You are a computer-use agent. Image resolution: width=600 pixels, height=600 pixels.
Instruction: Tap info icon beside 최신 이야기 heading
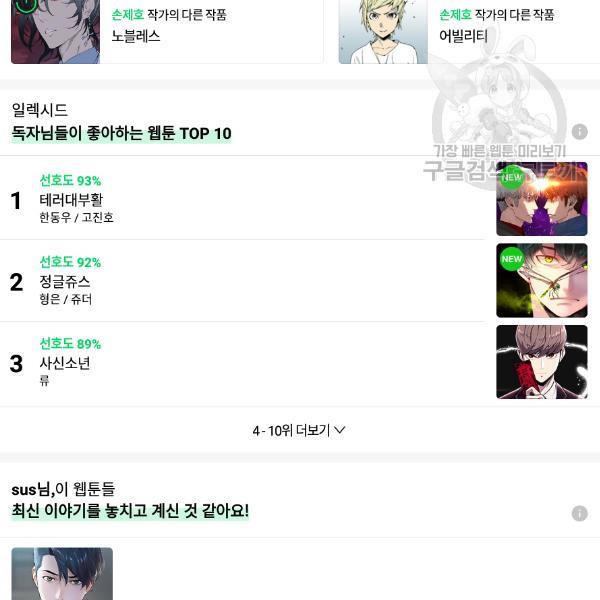[579, 513]
